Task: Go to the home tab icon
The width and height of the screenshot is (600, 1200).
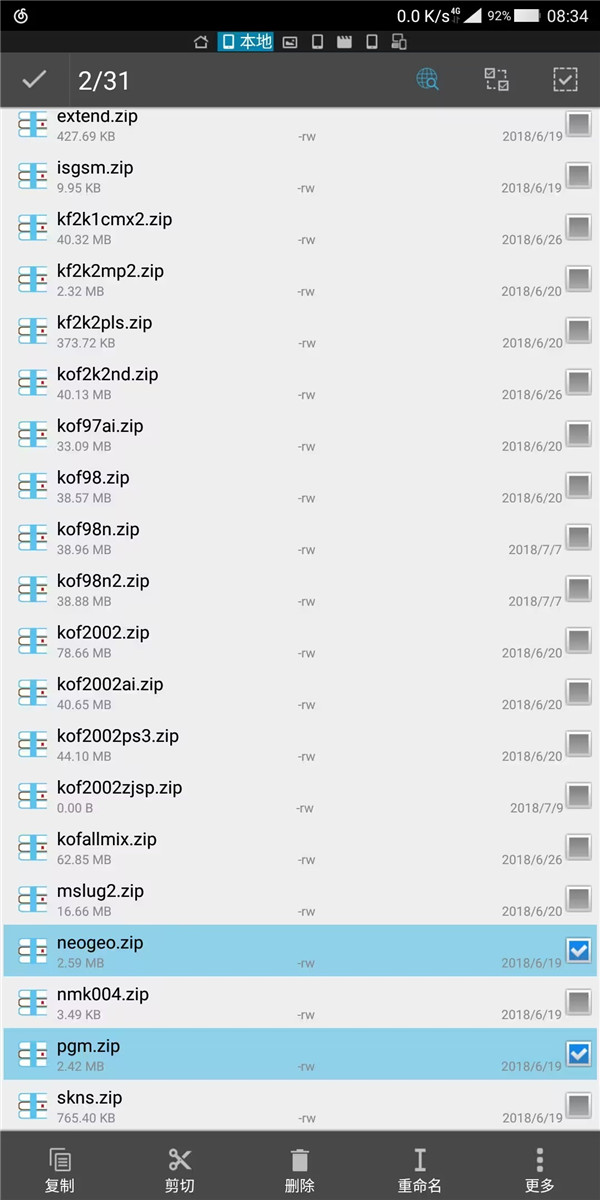Action: point(201,42)
